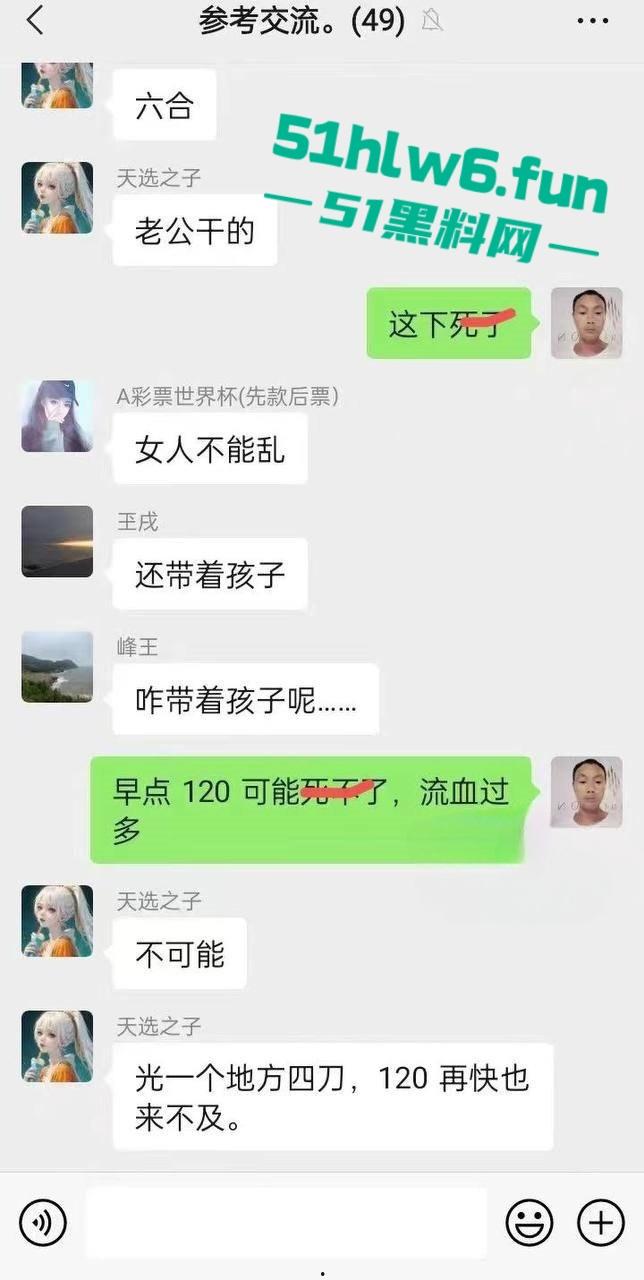Open 峰王's avatar profile
The height and width of the screenshot is (1280, 644).
(57, 666)
